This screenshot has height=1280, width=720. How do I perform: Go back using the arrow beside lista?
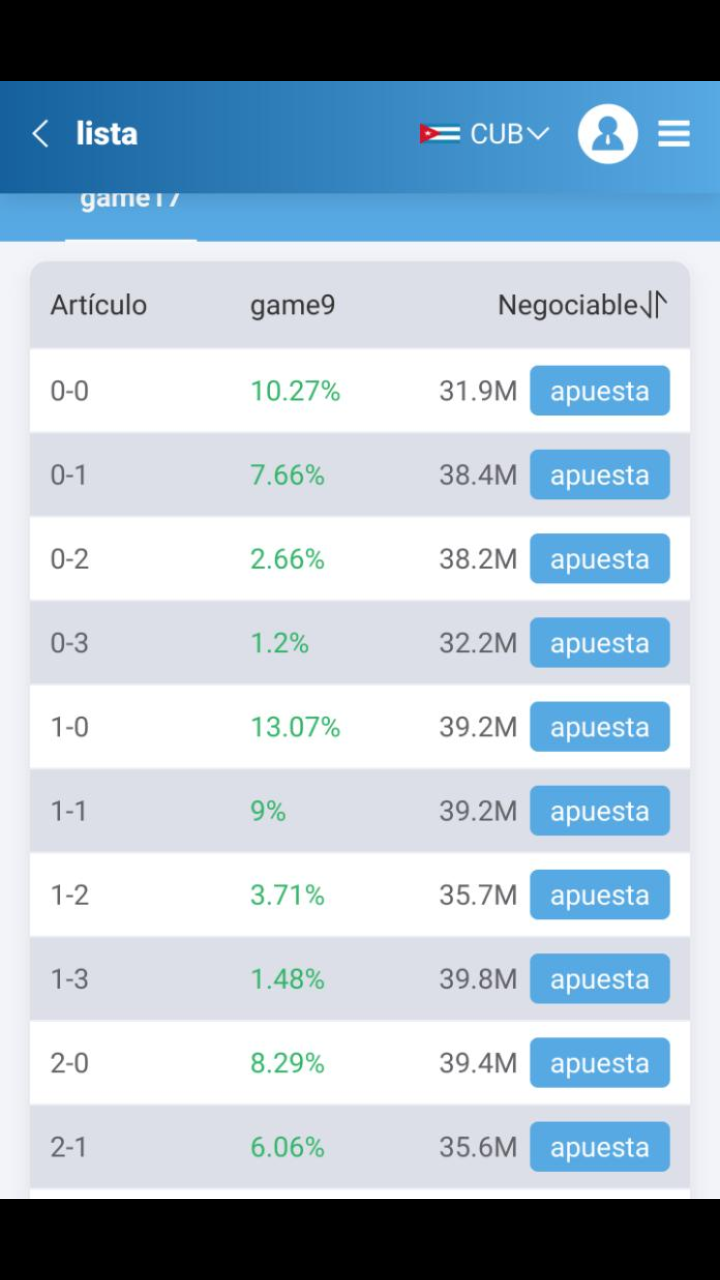(x=40, y=134)
